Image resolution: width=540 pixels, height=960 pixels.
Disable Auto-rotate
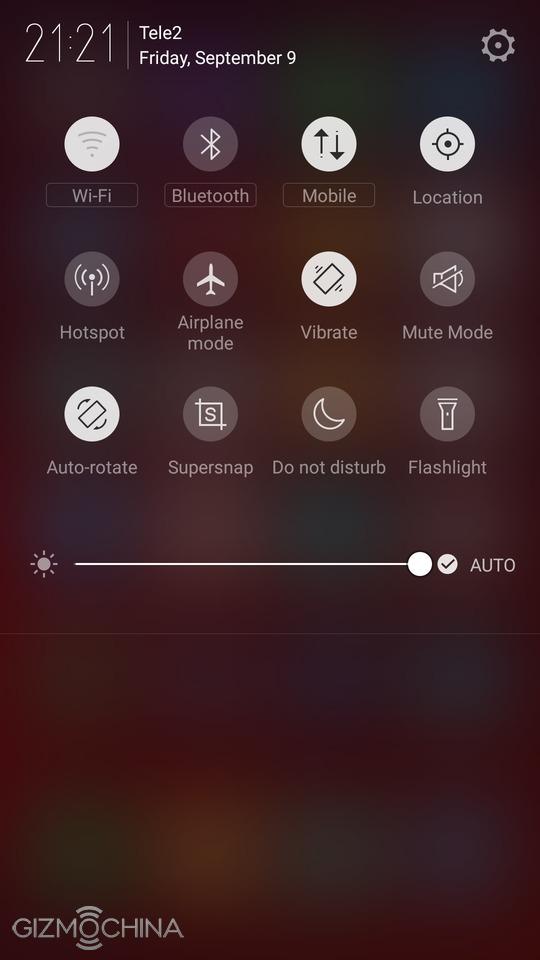click(x=92, y=414)
